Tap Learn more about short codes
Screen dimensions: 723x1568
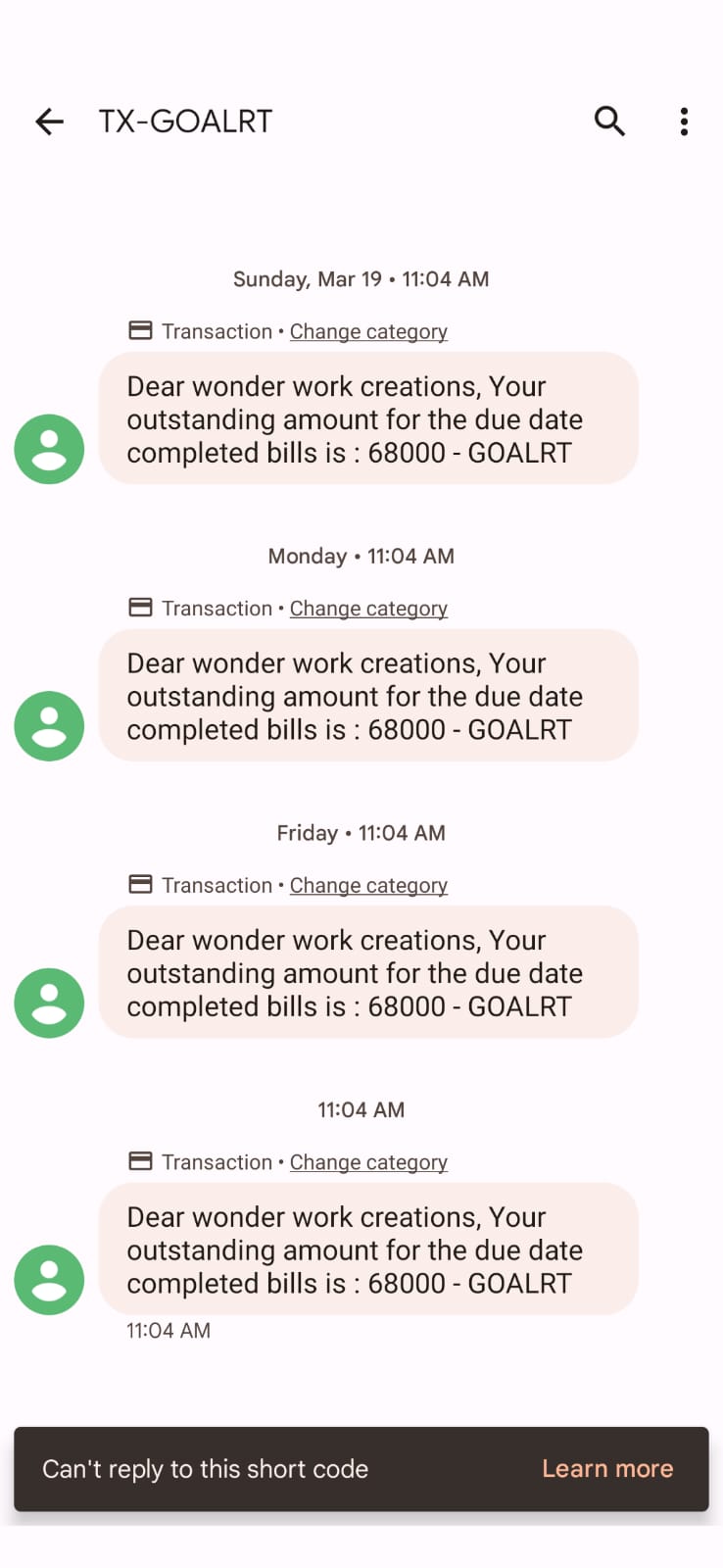[x=607, y=1468]
